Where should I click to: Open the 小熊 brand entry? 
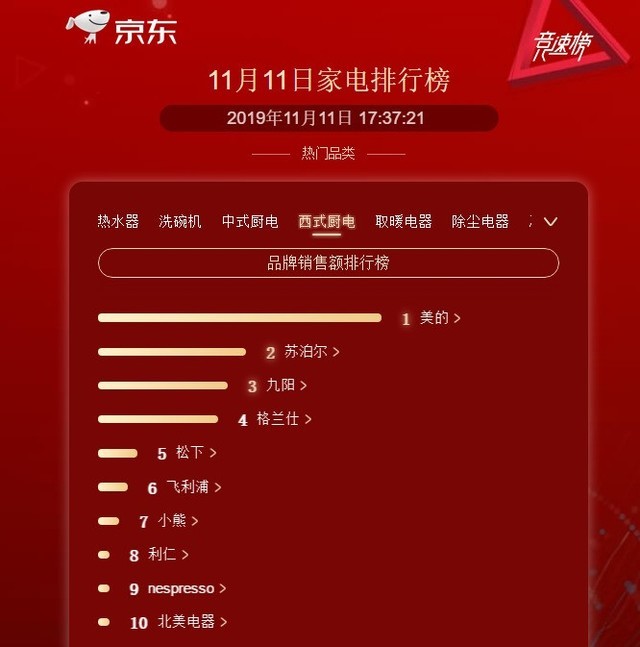tap(178, 521)
